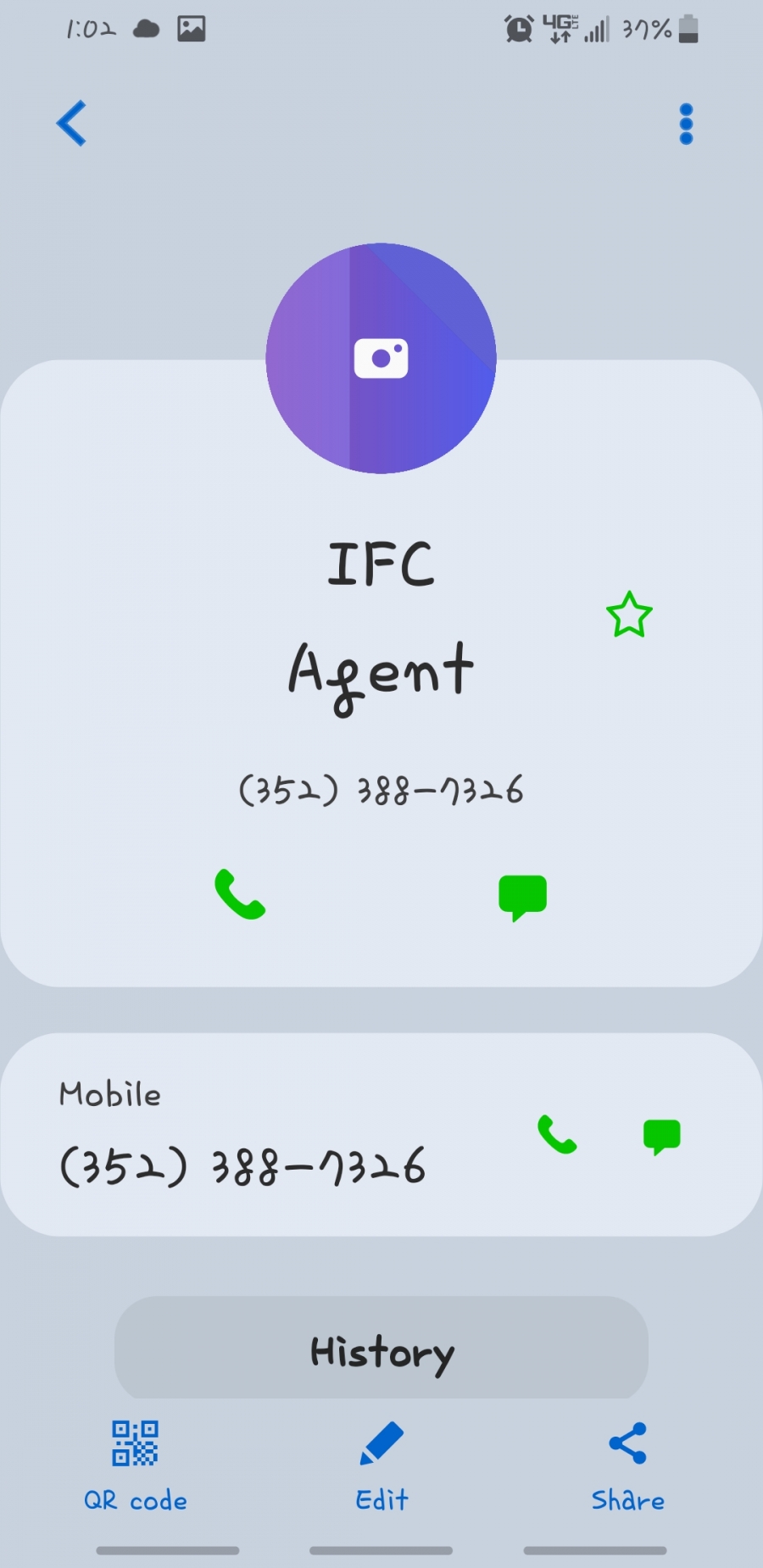
Task: Share this contact
Action: pyautogui.click(x=627, y=1466)
